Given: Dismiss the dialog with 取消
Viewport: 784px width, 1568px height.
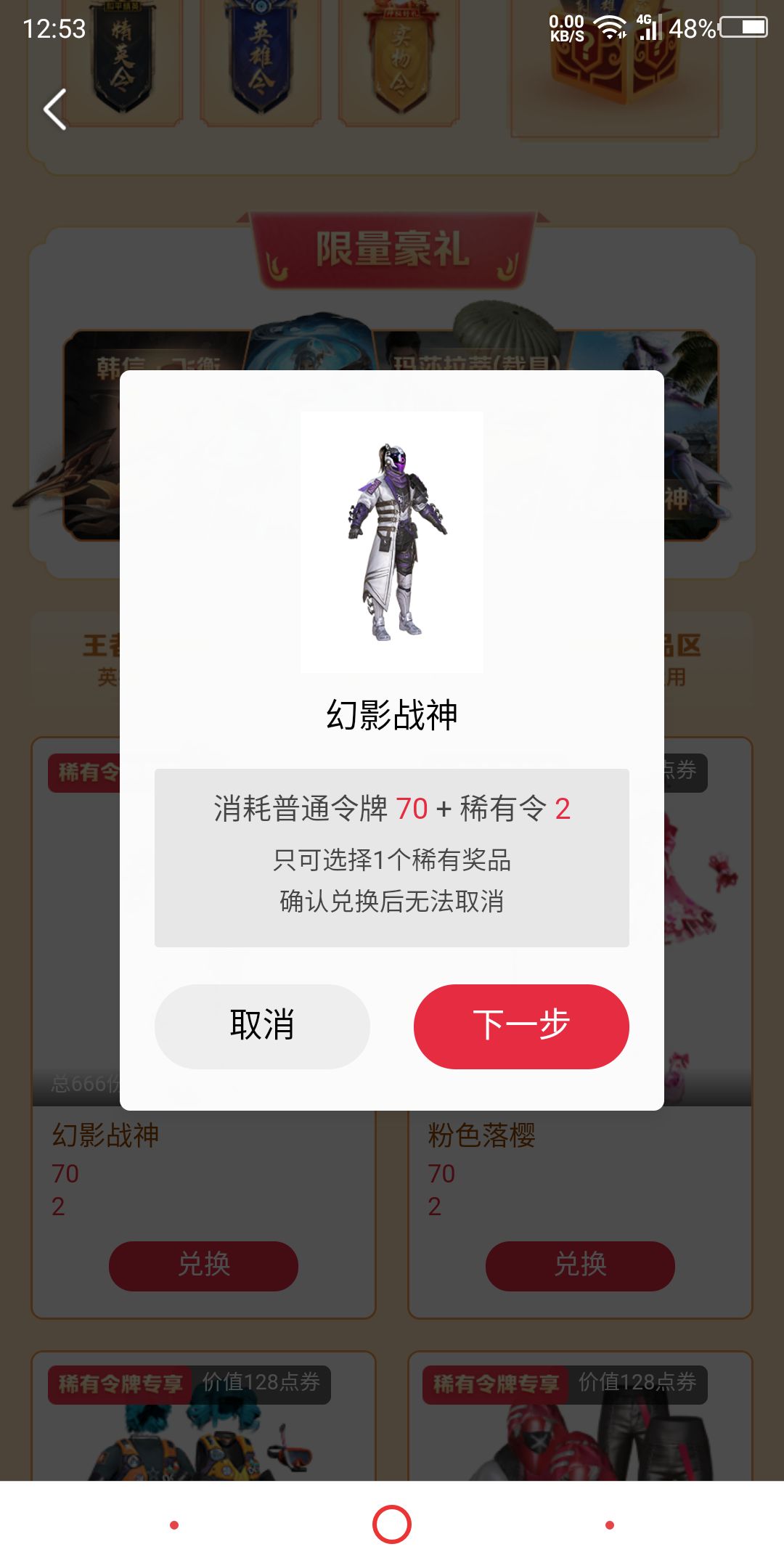Looking at the screenshot, I should point(261,1027).
